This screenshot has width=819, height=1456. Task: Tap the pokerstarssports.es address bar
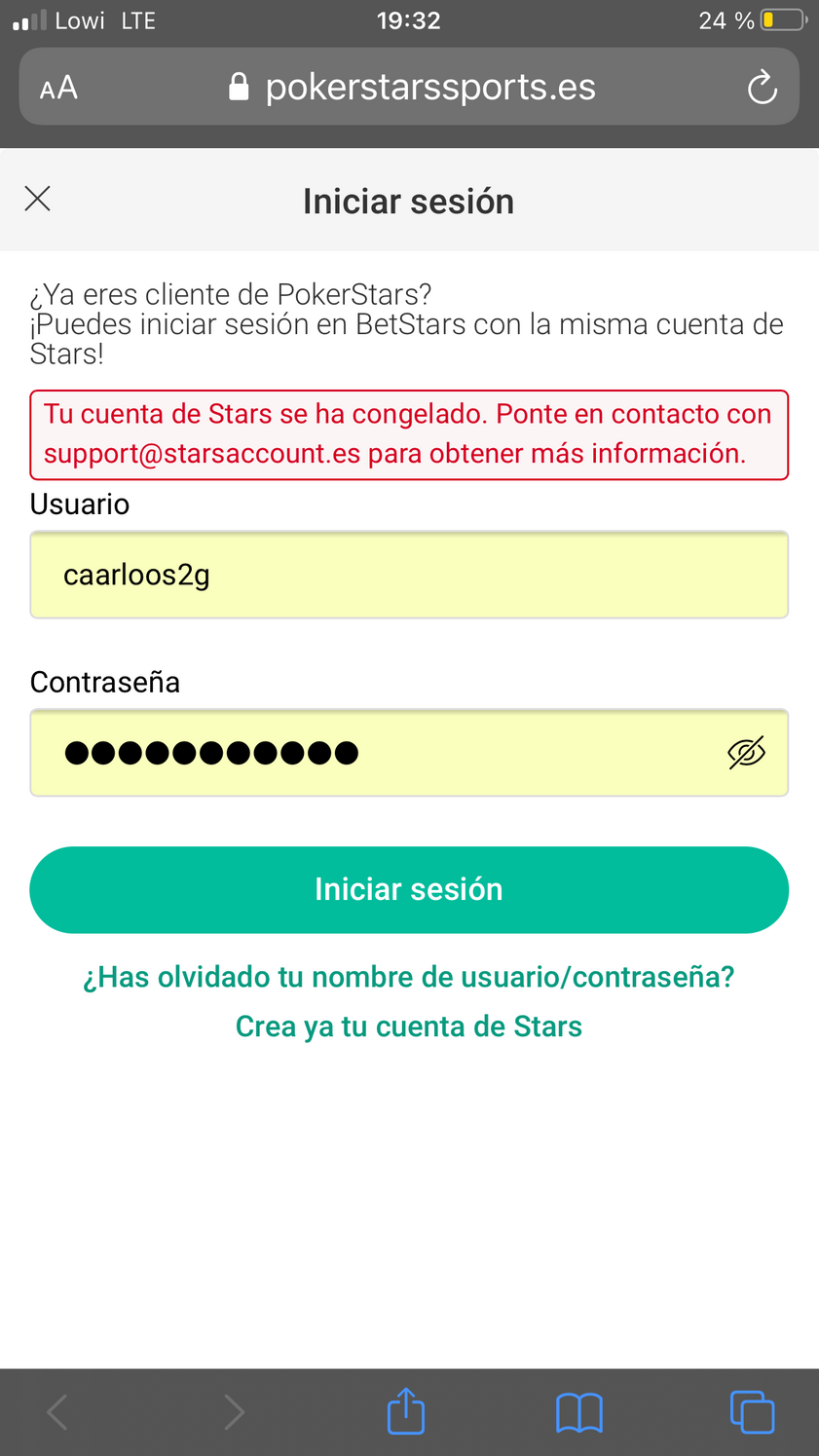click(x=409, y=87)
